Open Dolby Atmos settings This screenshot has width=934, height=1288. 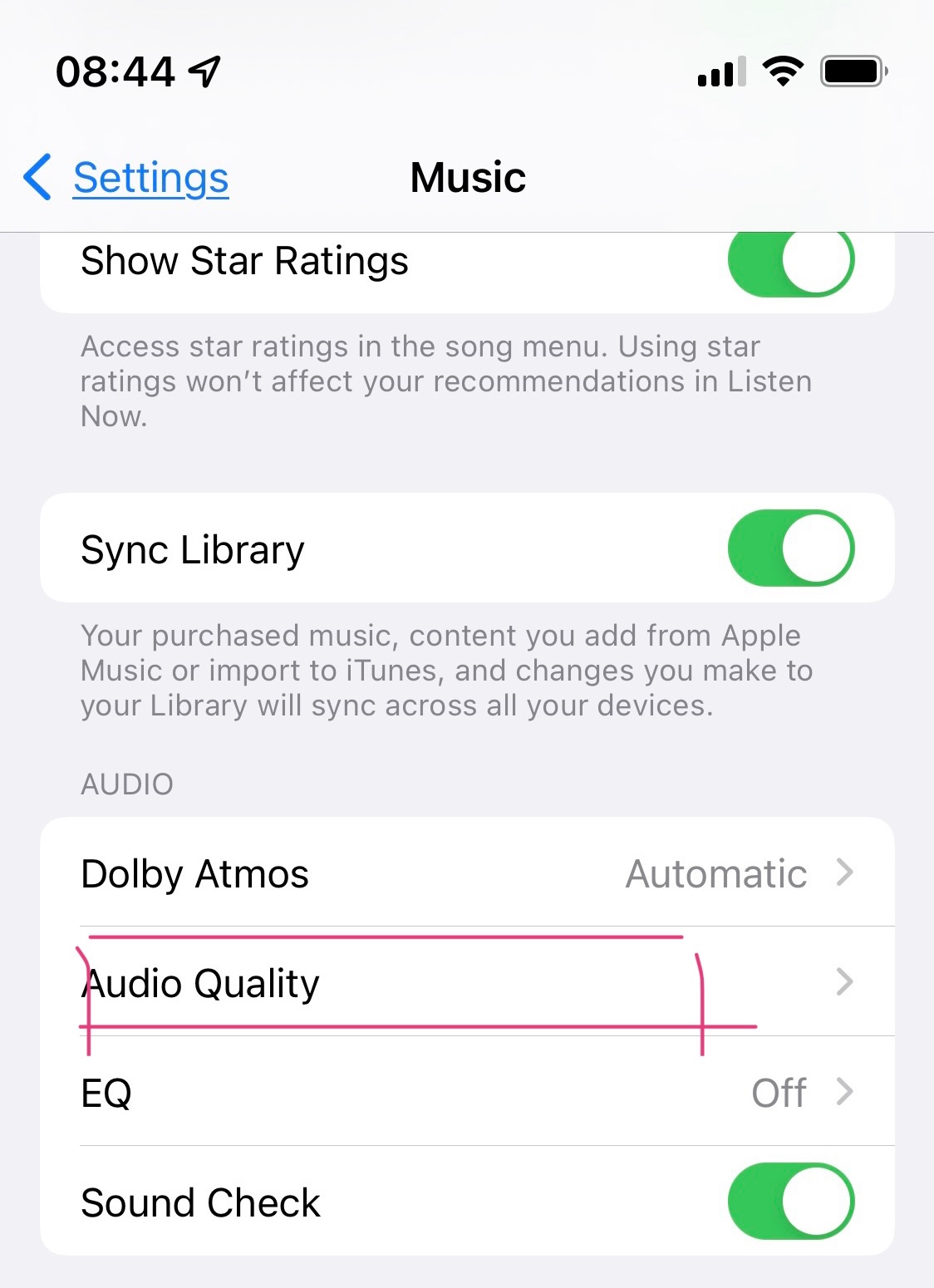tap(467, 873)
